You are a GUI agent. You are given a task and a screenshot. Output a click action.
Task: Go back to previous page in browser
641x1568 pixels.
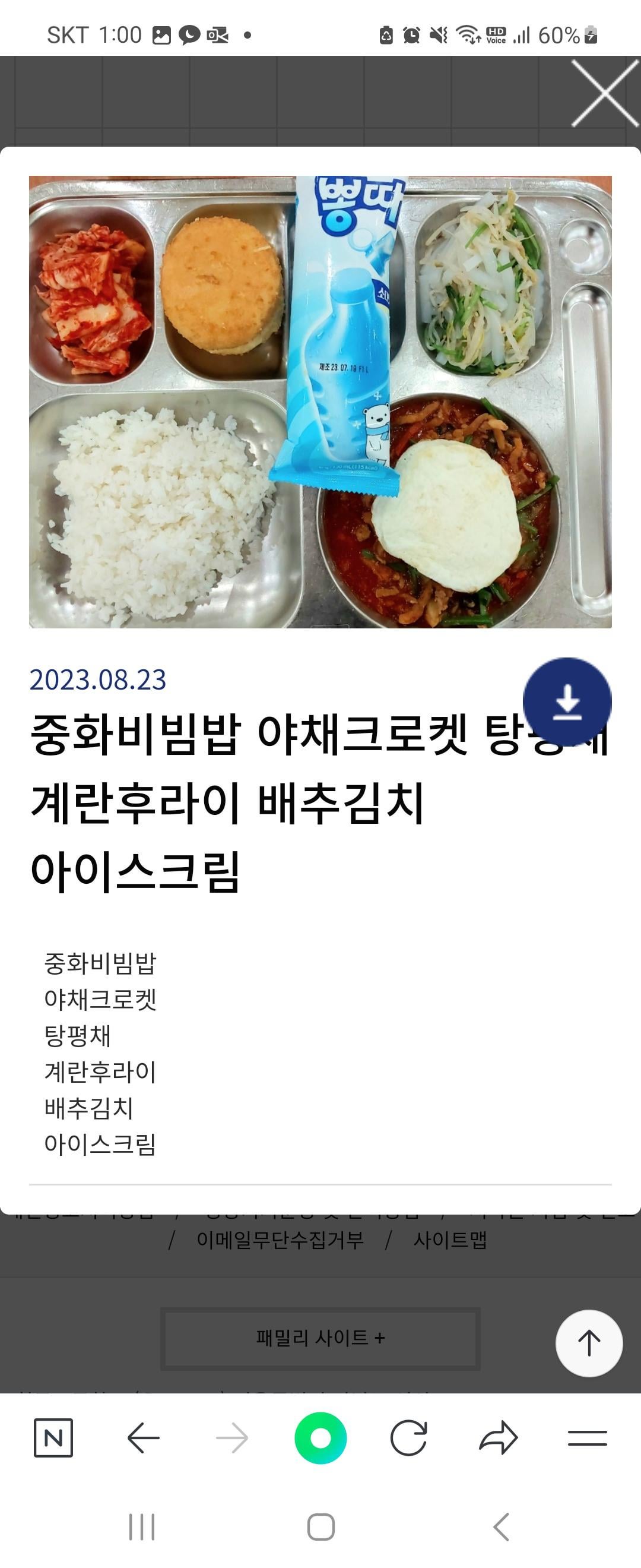(x=143, y=1438)
